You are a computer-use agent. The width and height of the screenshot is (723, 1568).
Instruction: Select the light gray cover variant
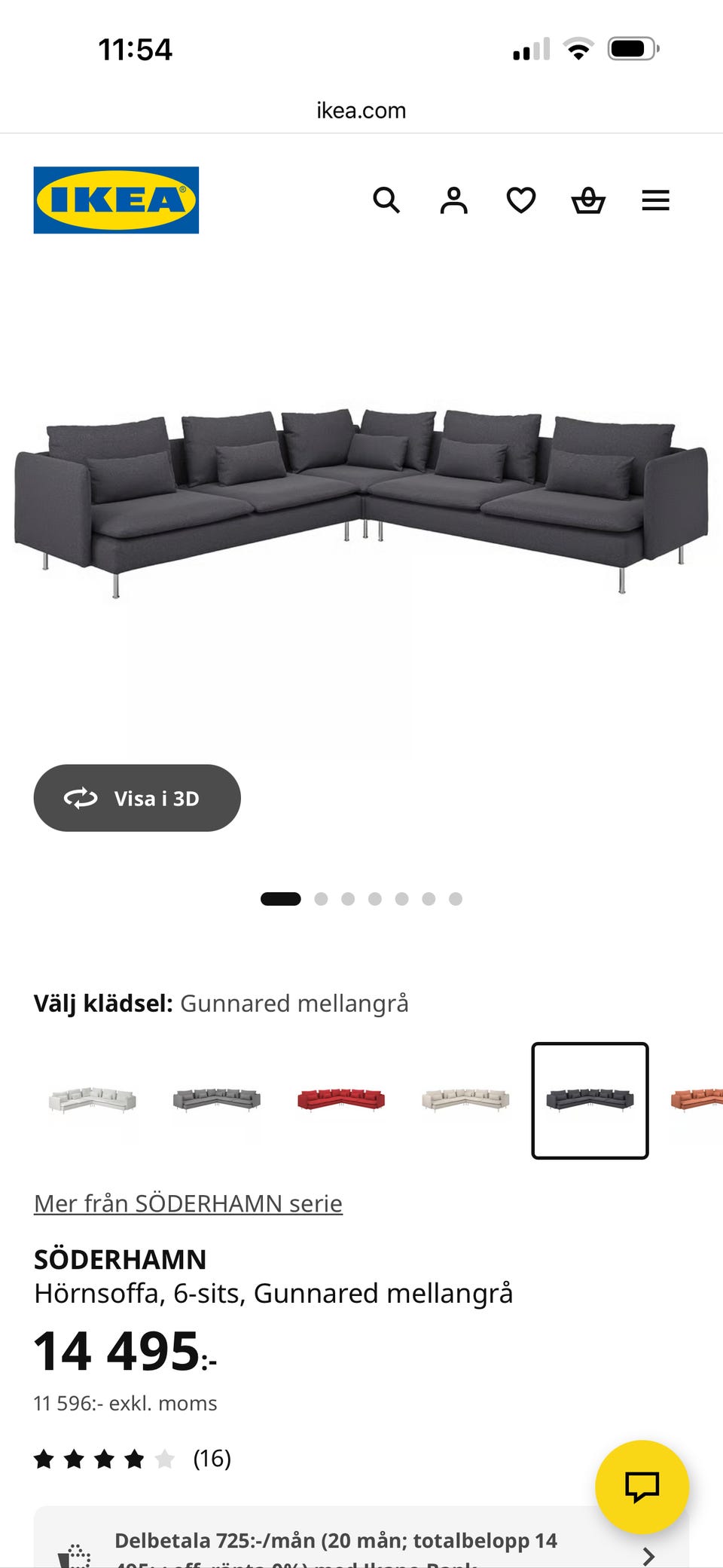[216, 1100]
